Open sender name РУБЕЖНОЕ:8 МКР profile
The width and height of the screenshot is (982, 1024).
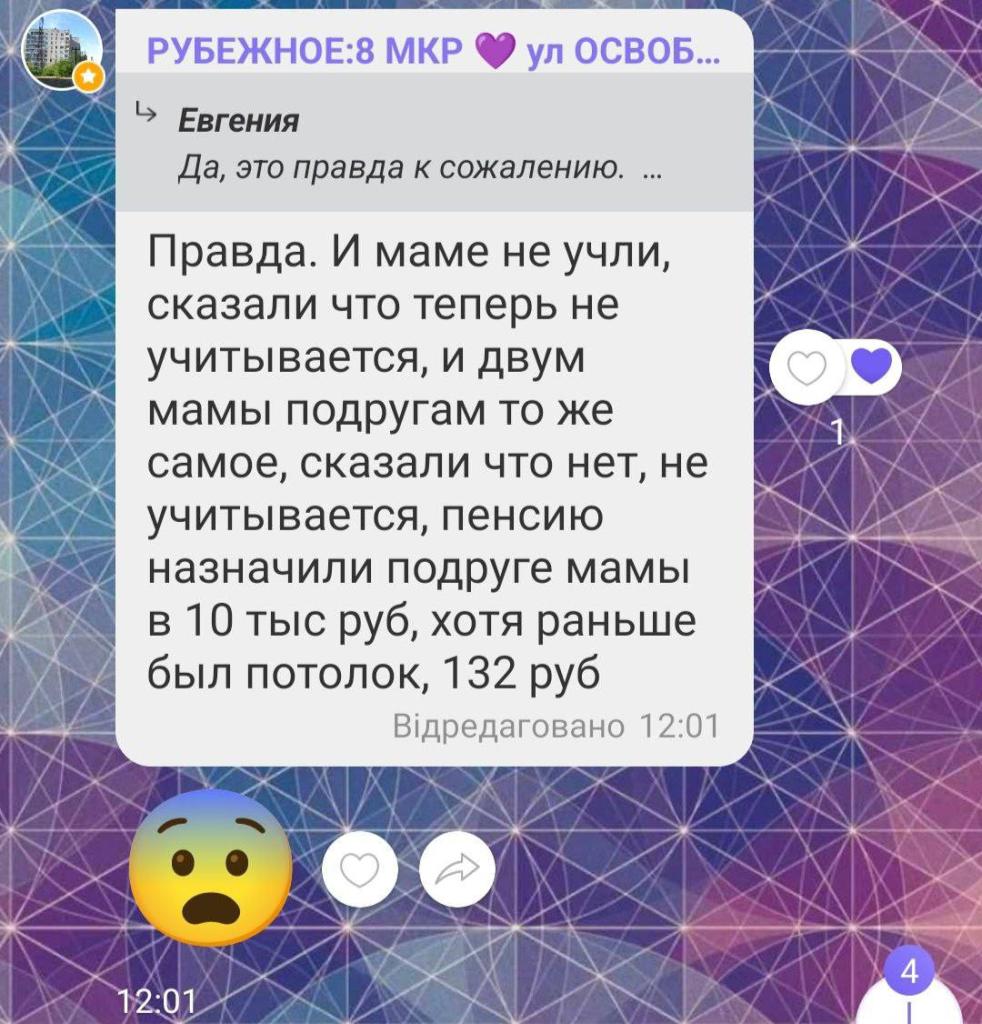(x=431, y=50)
